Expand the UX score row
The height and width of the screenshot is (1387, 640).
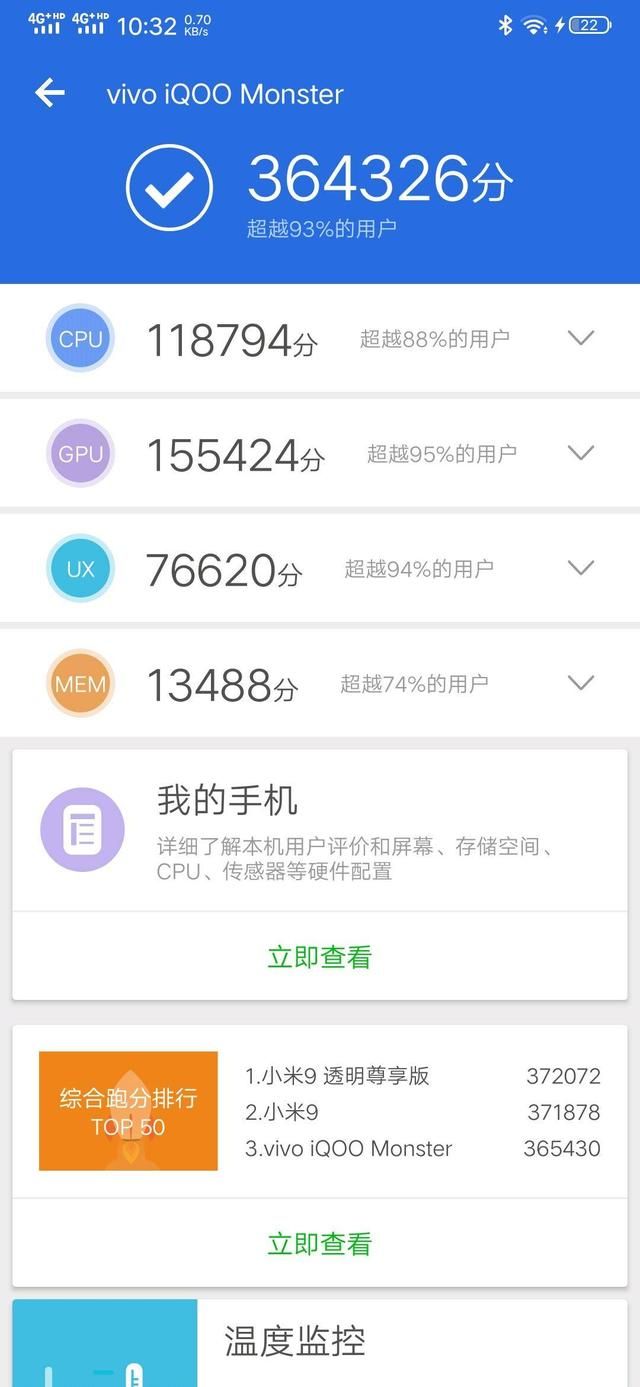tap(581, 568)
